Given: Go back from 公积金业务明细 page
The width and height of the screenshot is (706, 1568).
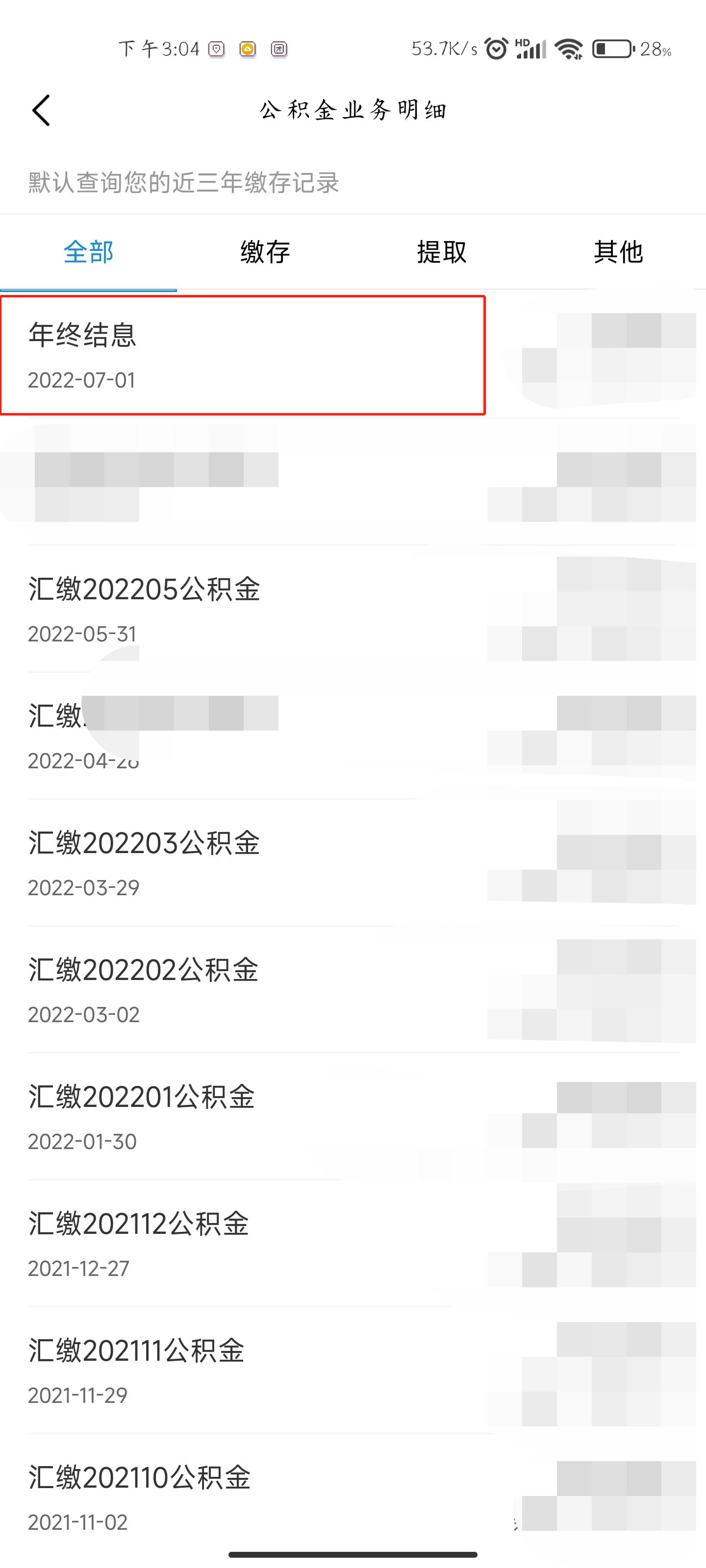Looking at the screenshot, I should click(x=41, y=111).
